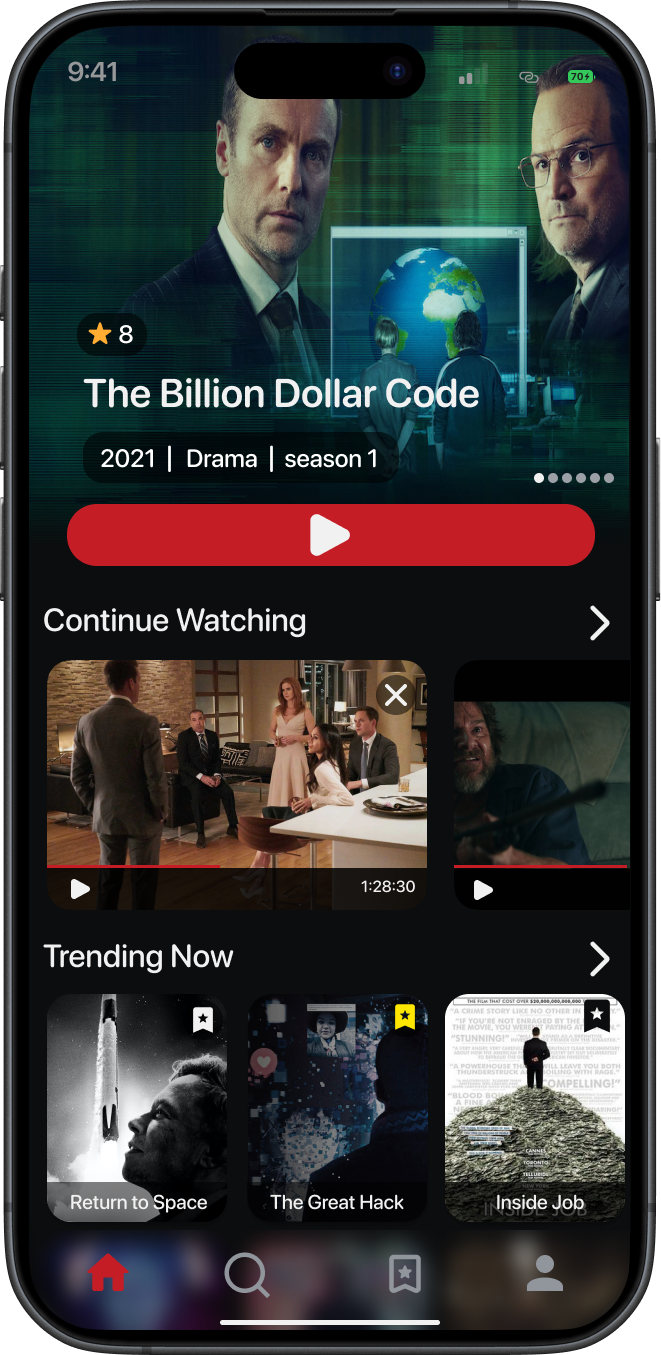Switch to the saved bookmarks tab
661x1355 pixels.
pos(404,1274)
